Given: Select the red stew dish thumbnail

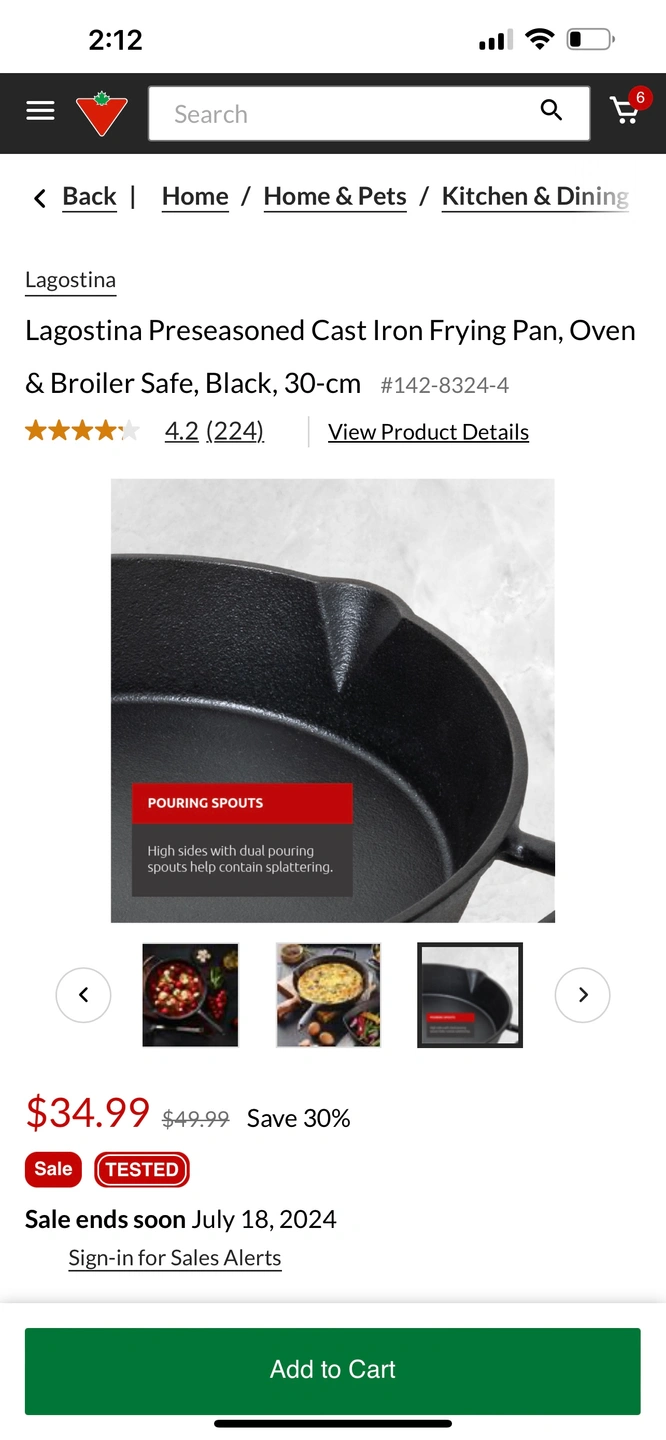Looking at the screenshot, I should click(190, 995).
